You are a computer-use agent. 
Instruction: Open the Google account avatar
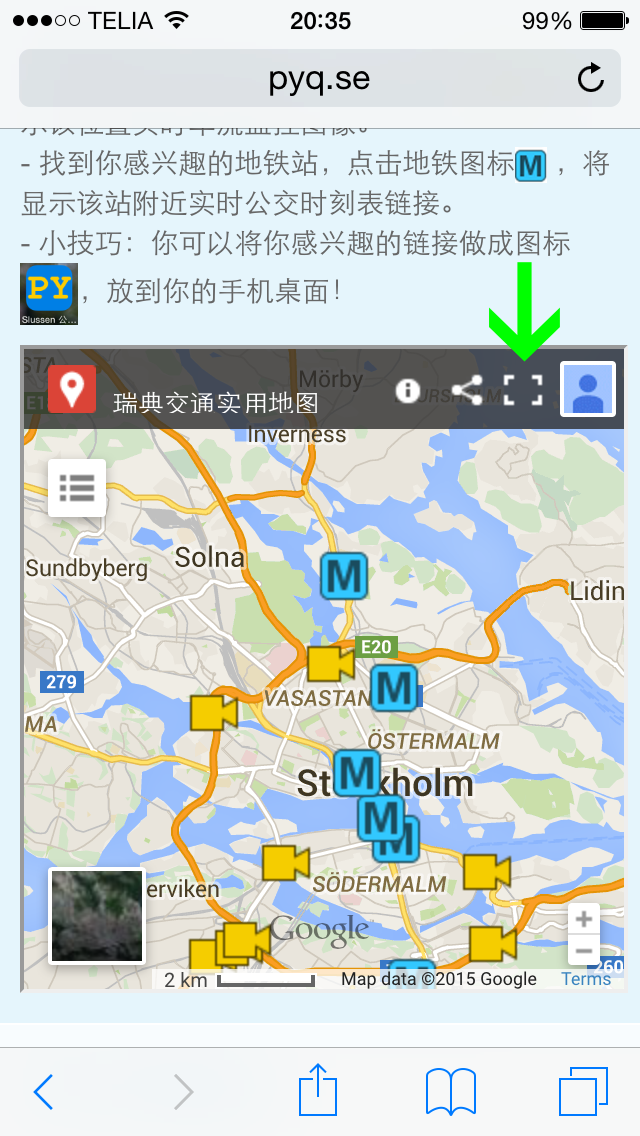point(588,389)
